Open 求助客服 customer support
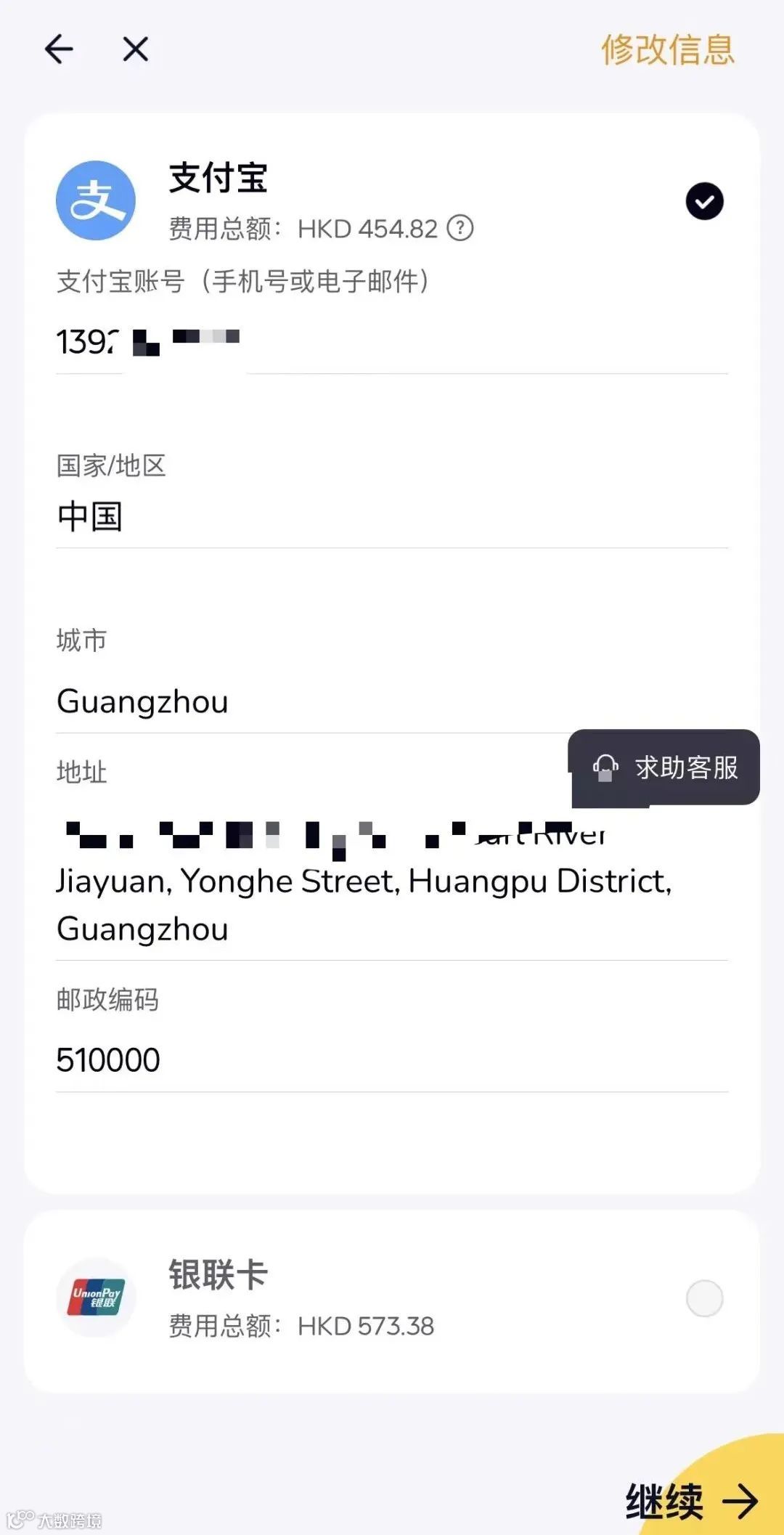Image resolution: width=784 pixels, height=1535 pixels. [x=664, y=767]
